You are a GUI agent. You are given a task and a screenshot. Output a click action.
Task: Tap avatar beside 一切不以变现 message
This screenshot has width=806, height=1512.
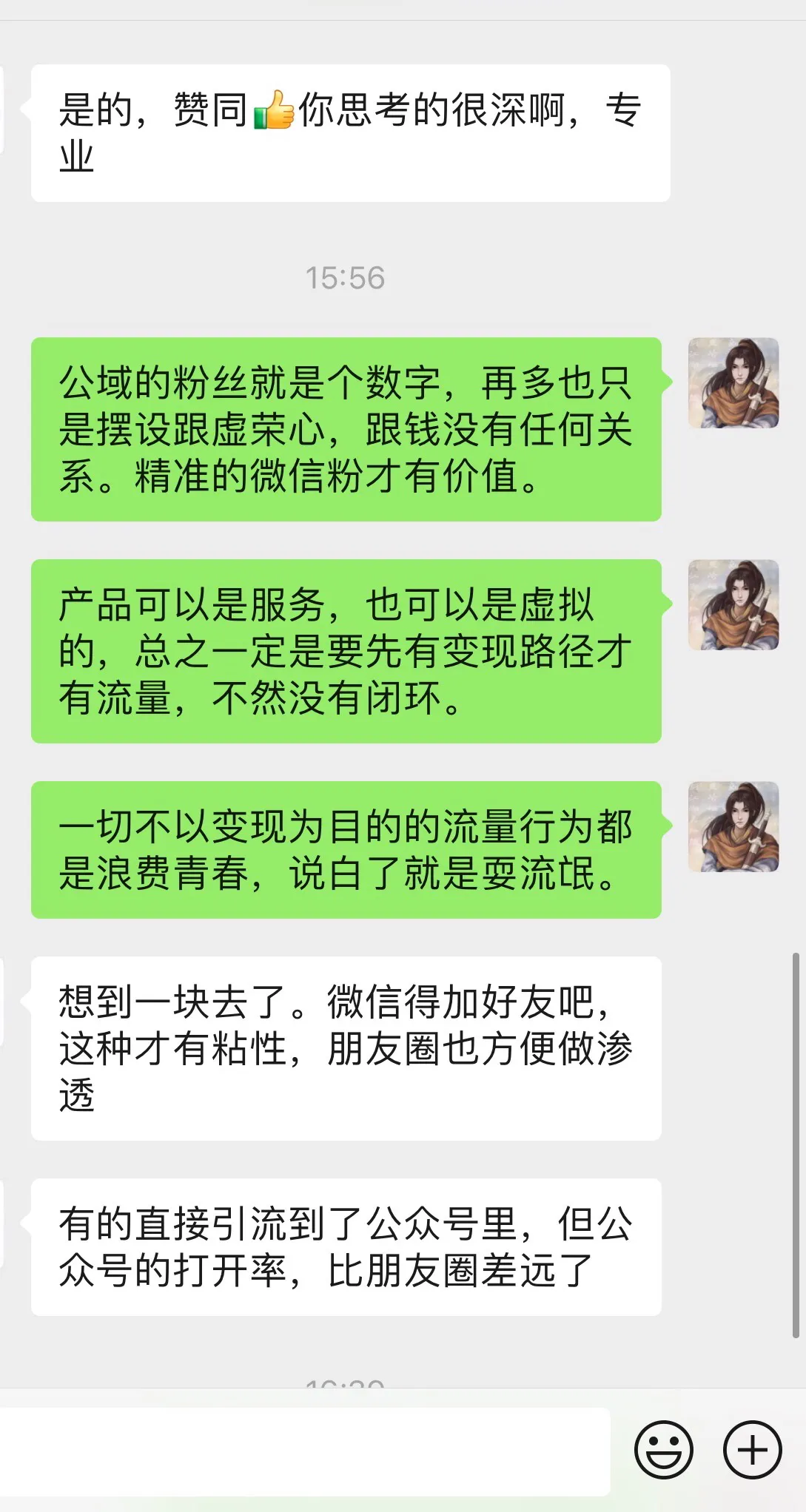point(733,826)
